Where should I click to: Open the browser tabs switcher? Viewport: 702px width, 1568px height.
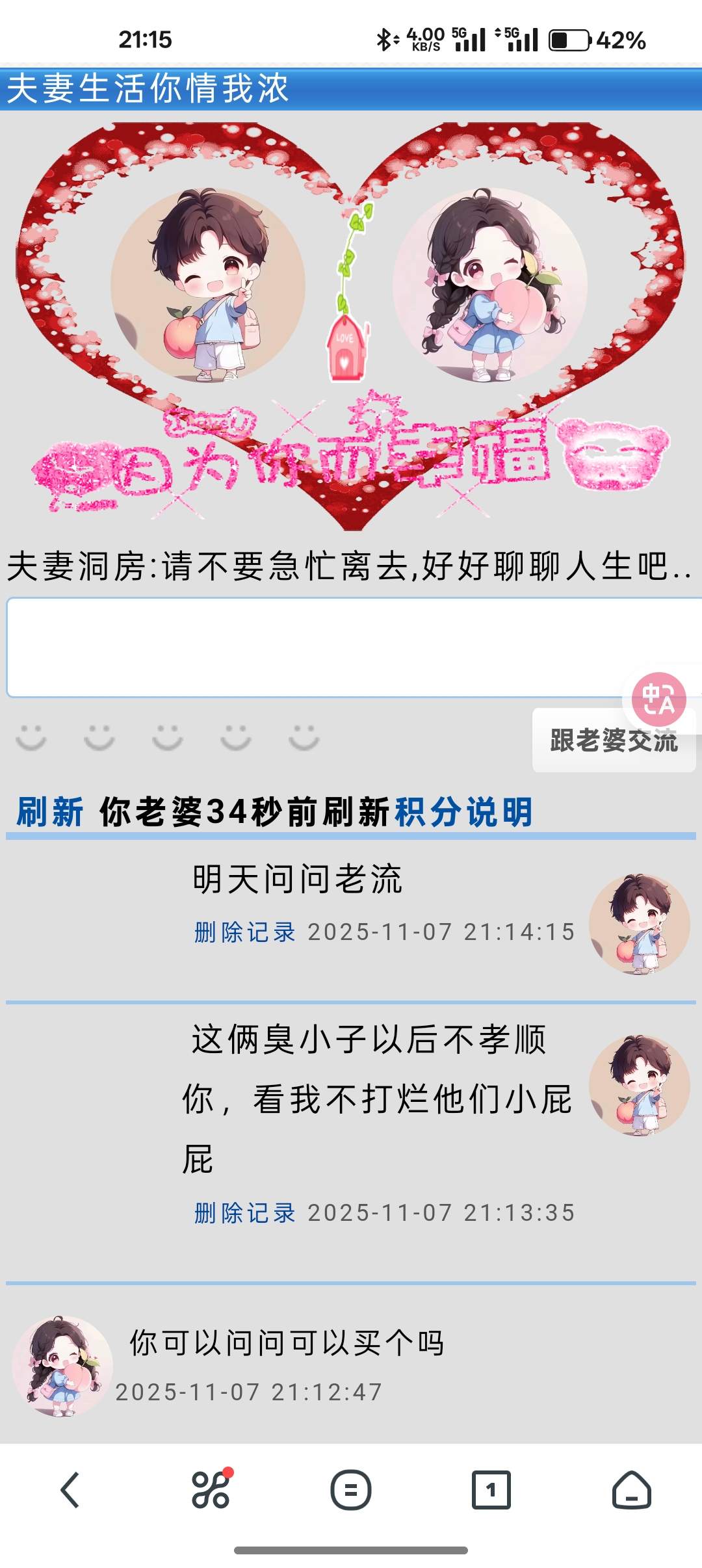click(491, 1490)
